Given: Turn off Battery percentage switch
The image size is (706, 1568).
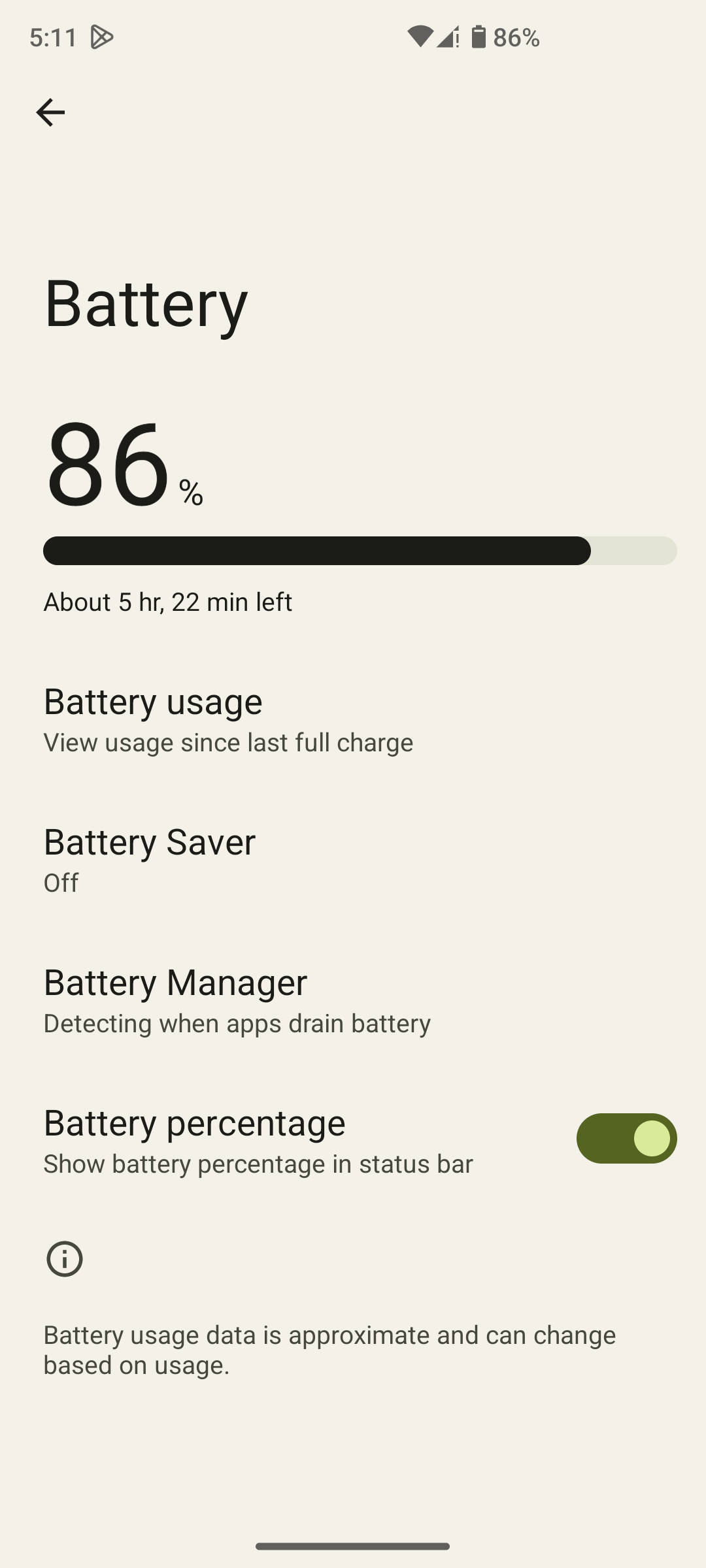Looking at the screenshot, I should tap(626, 1139).
